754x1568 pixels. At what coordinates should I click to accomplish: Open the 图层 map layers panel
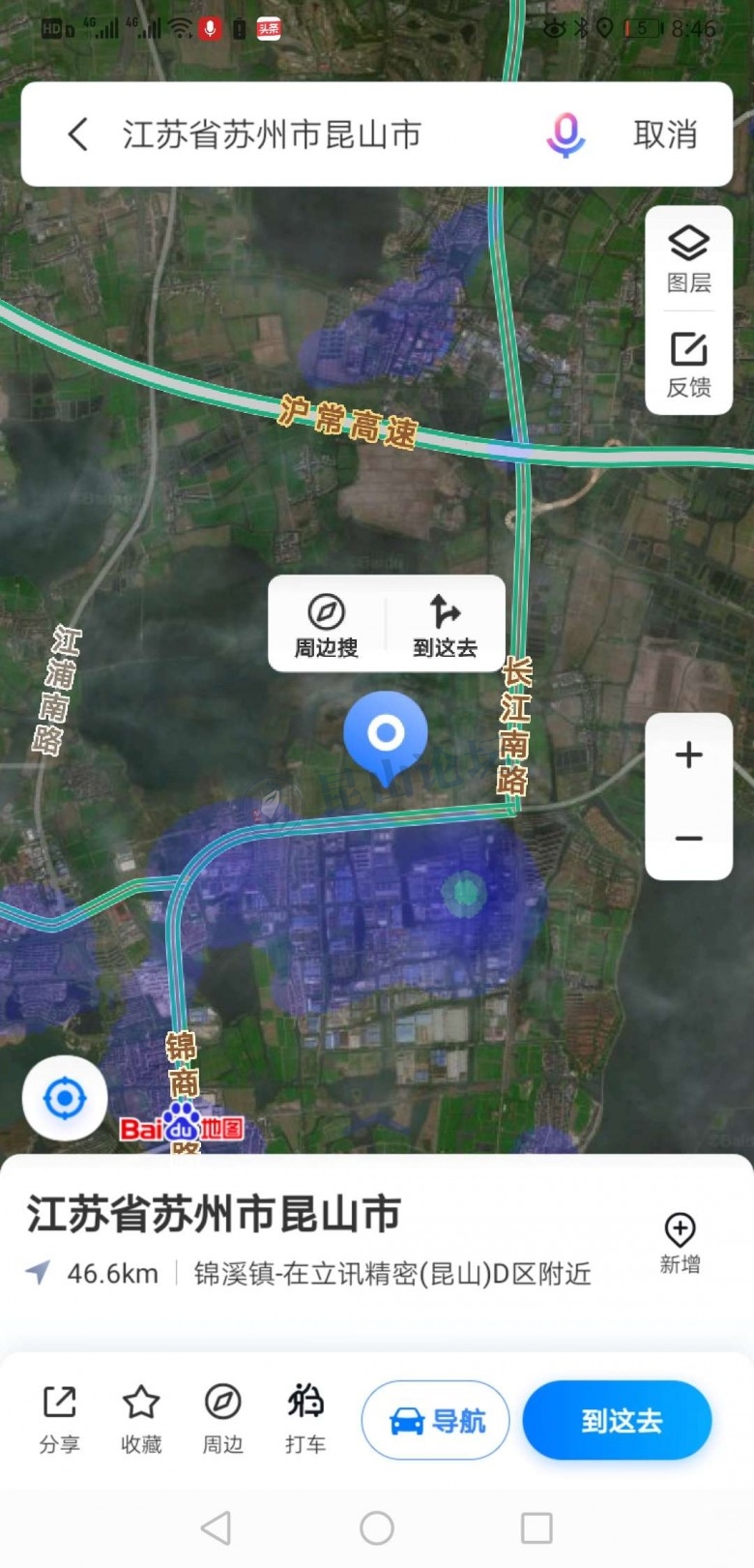pos(688,258)
